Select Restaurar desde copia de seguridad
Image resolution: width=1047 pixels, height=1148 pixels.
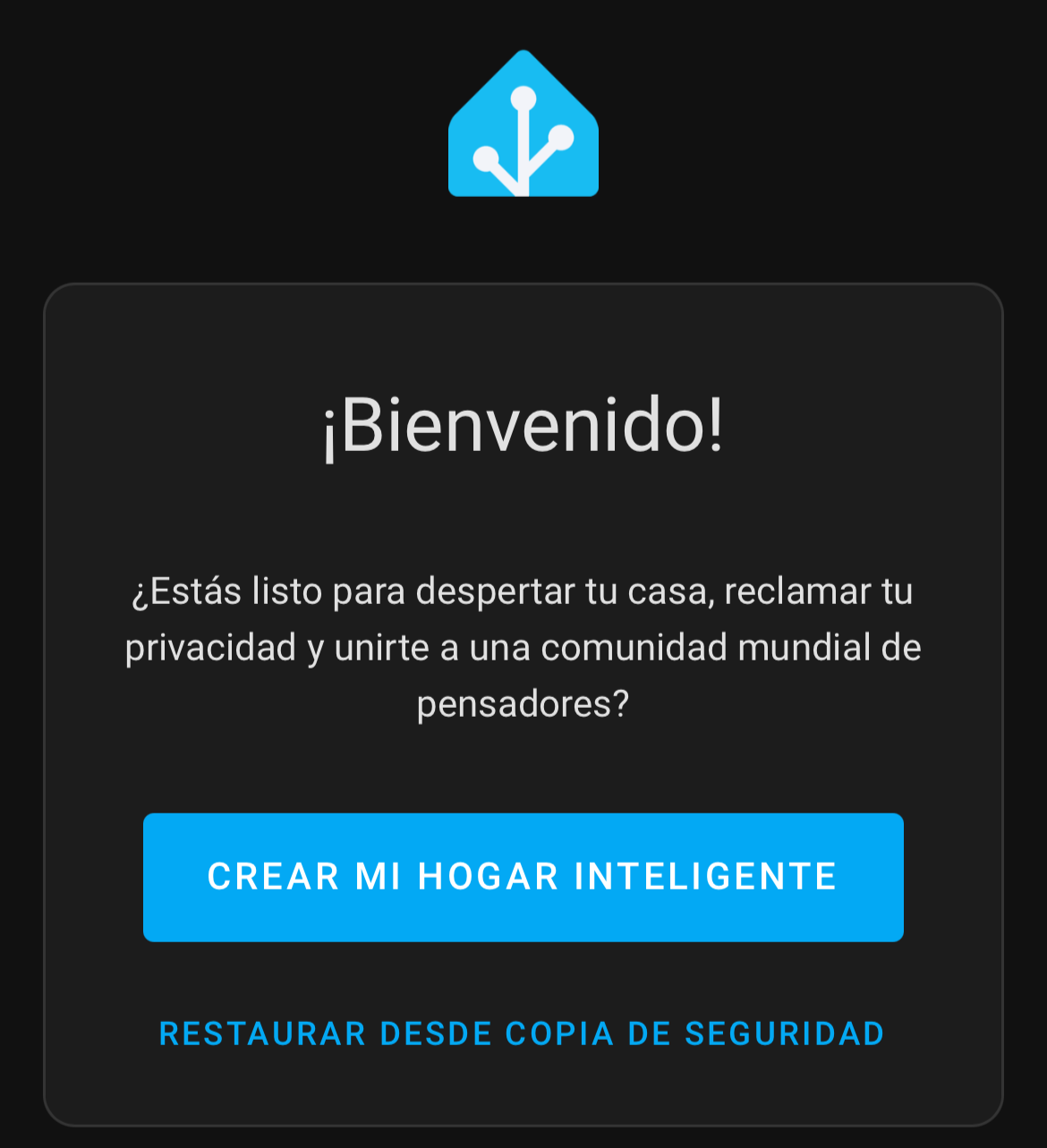click(x=522, y=1033)
